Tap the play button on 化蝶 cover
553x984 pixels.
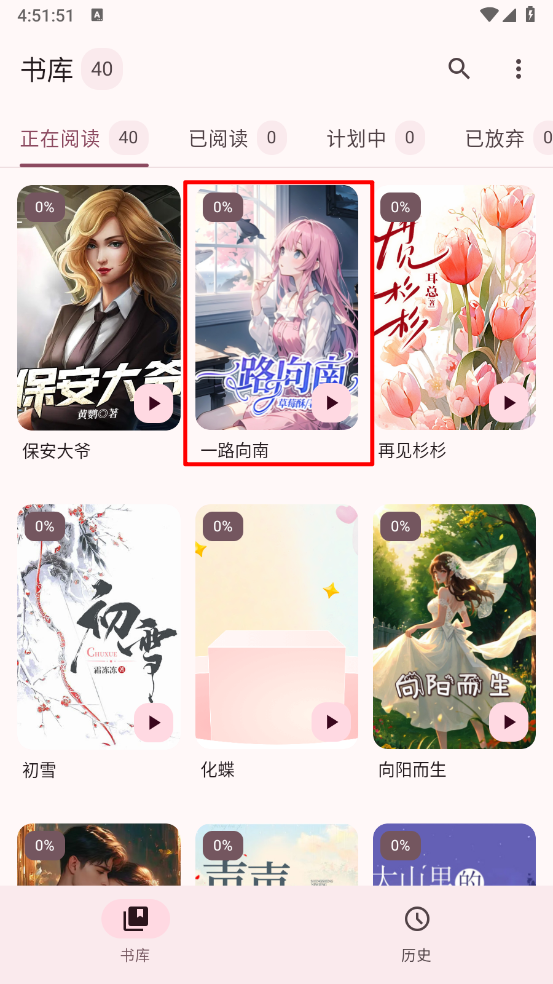(331, 722)
